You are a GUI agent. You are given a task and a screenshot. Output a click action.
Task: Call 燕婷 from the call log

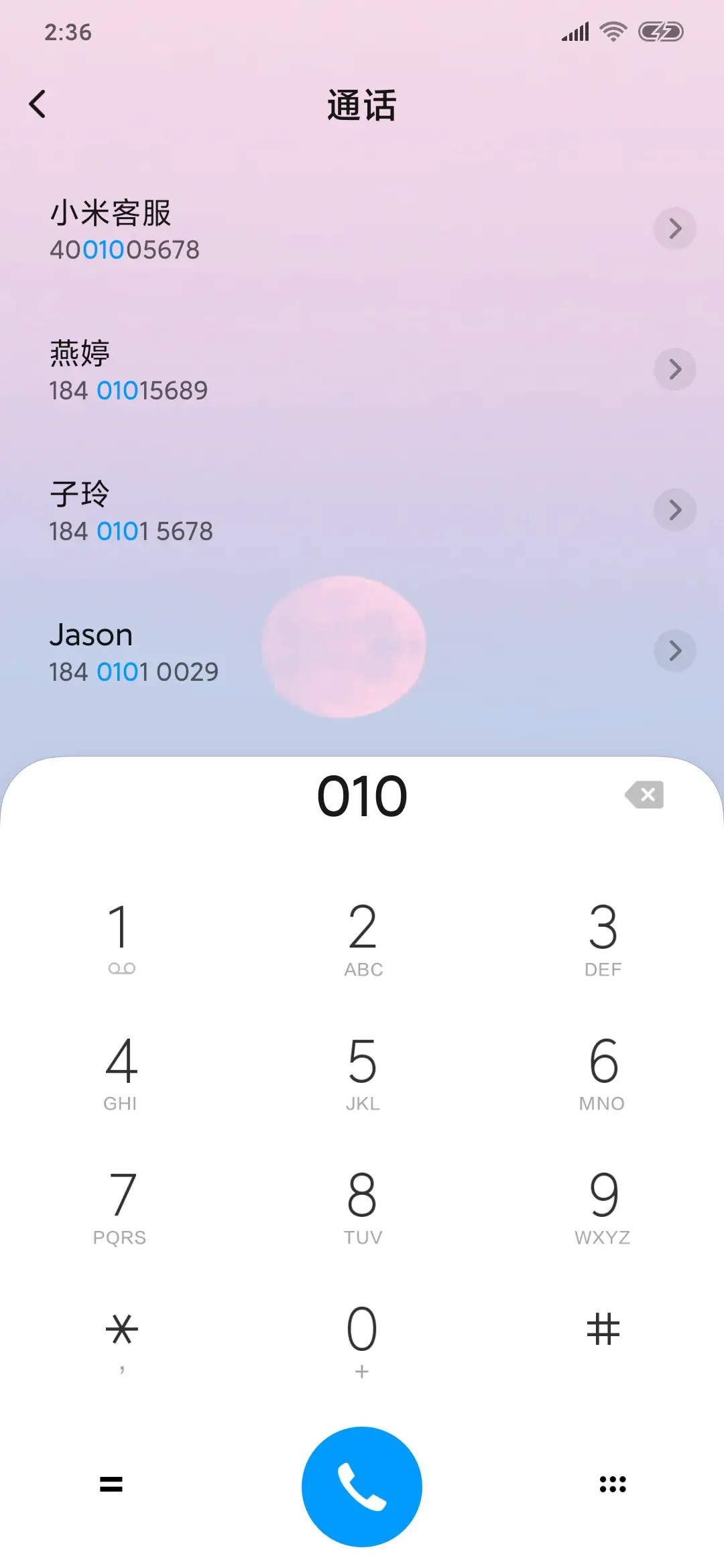tap(201, 369)
